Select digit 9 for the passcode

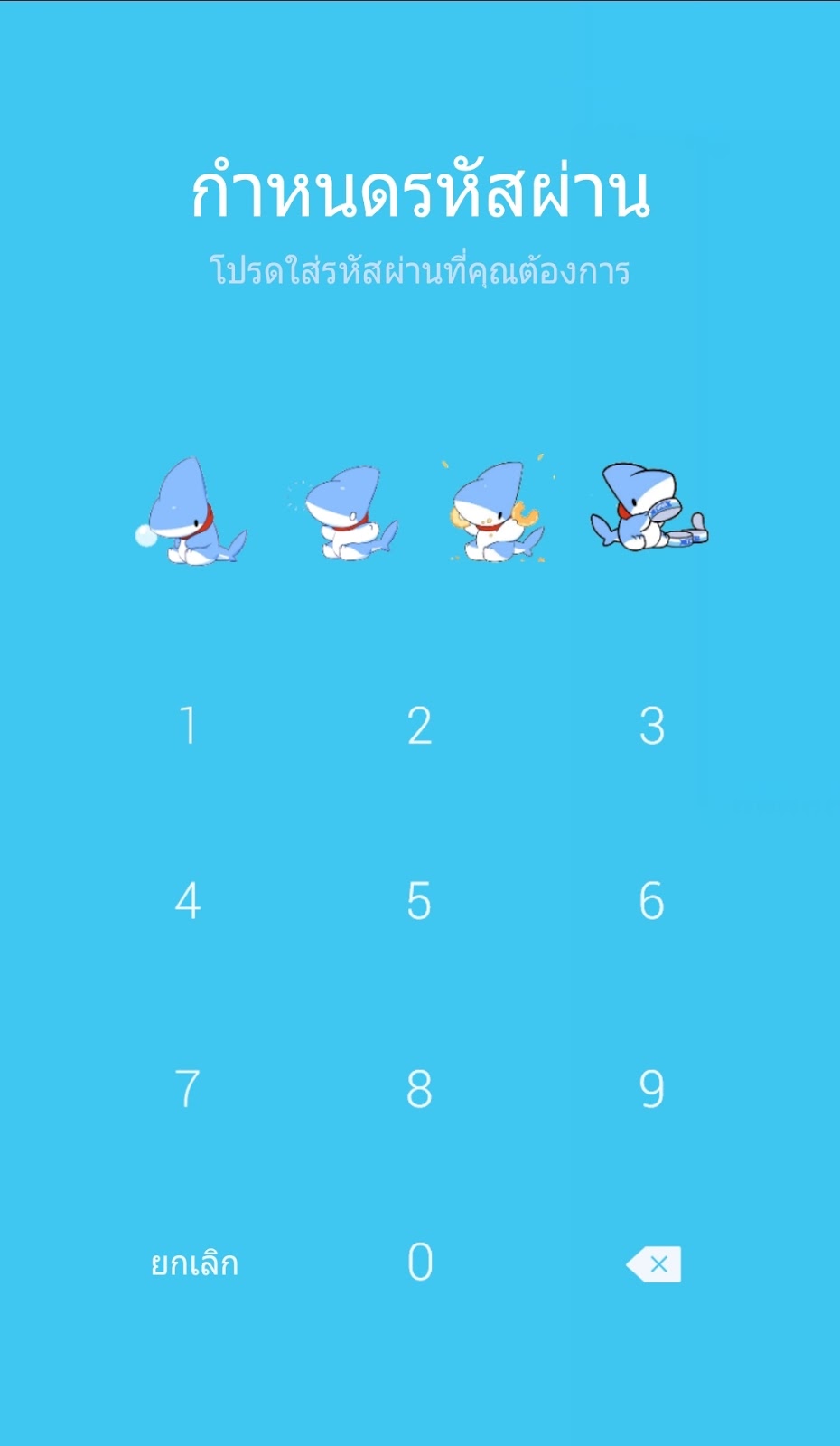[x=651, y=1088]
